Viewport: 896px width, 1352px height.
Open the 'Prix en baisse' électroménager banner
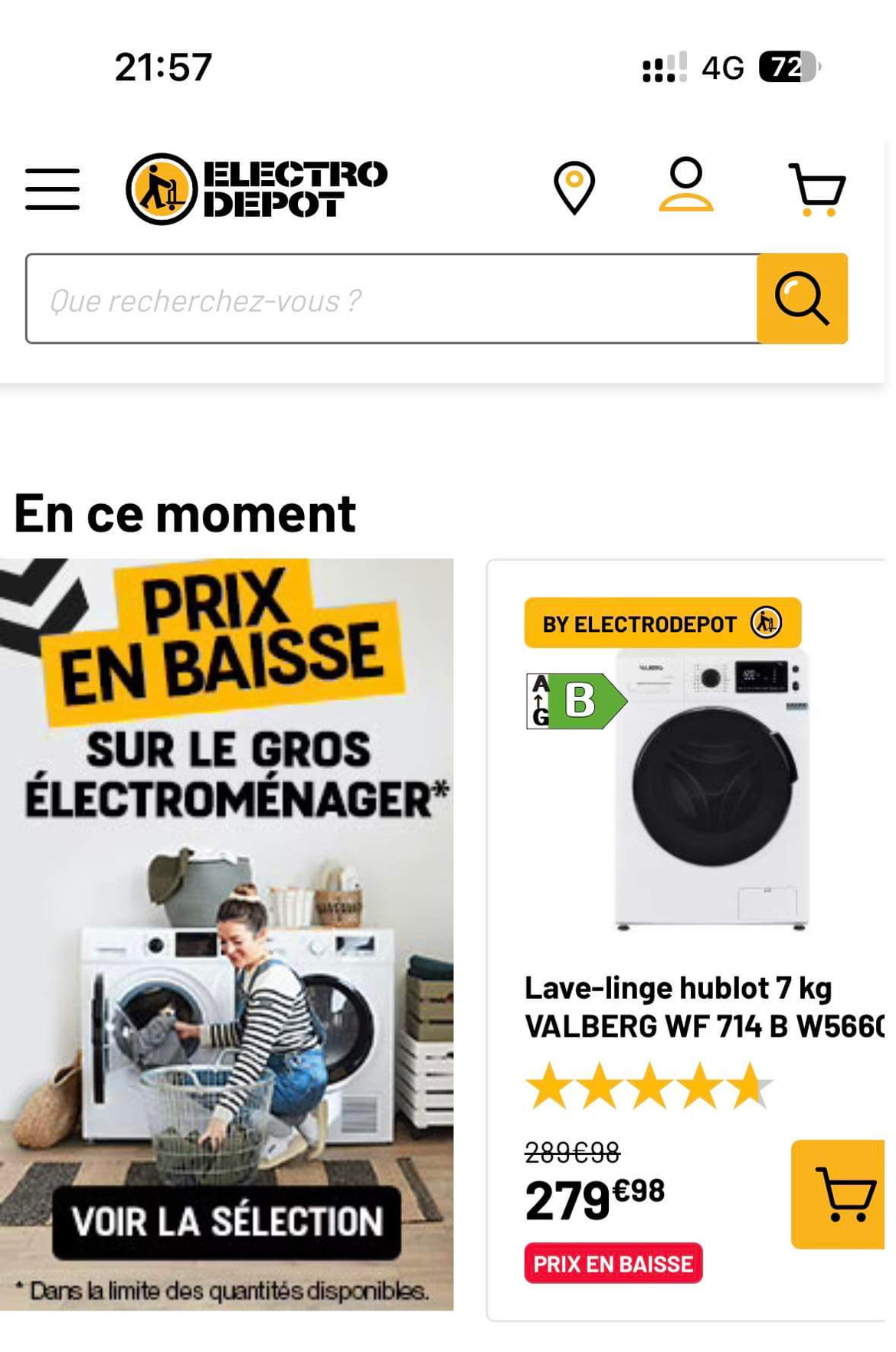point(227,935)
